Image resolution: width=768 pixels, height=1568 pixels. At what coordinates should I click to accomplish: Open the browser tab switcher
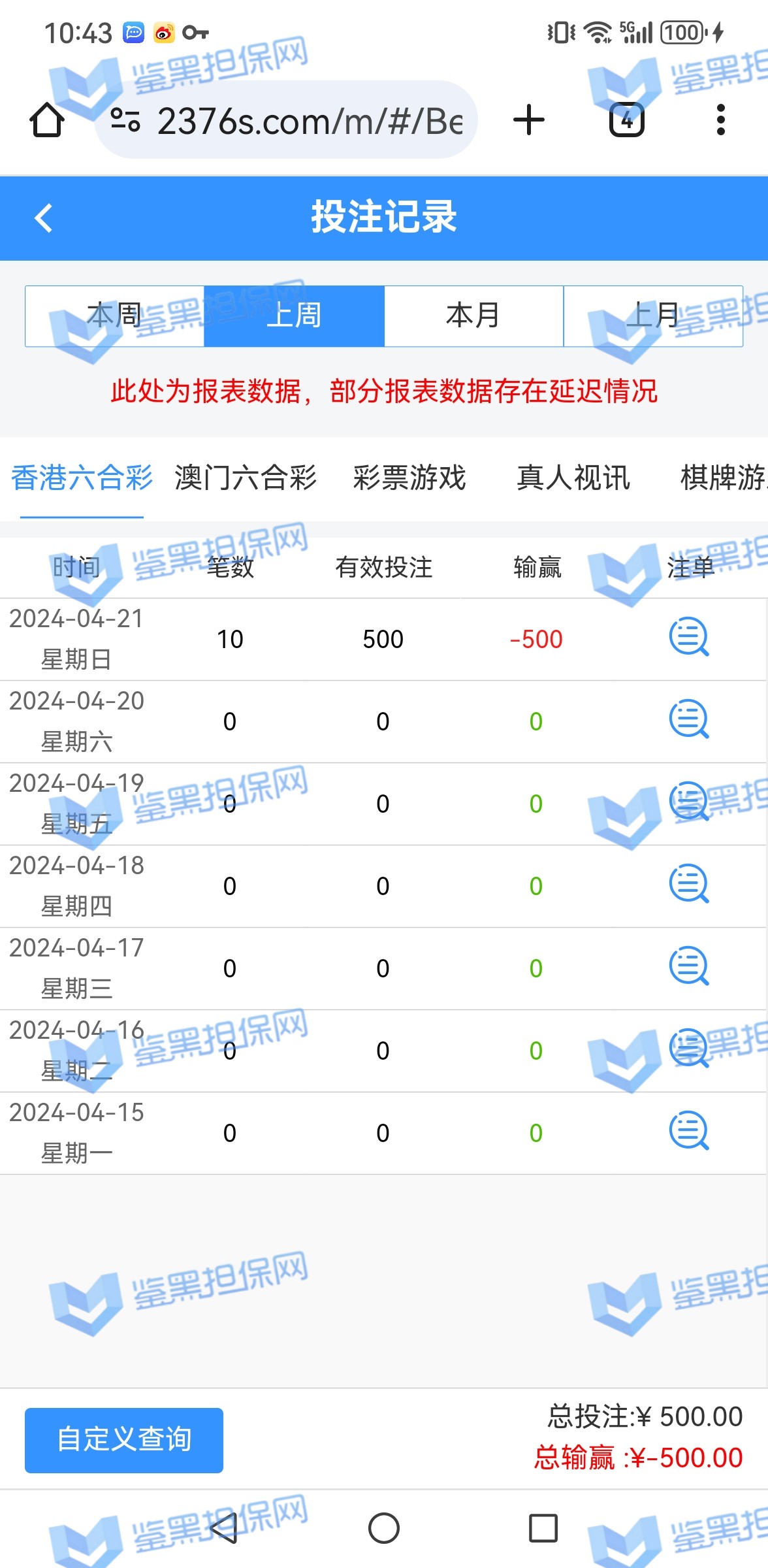tap(626, 120)
